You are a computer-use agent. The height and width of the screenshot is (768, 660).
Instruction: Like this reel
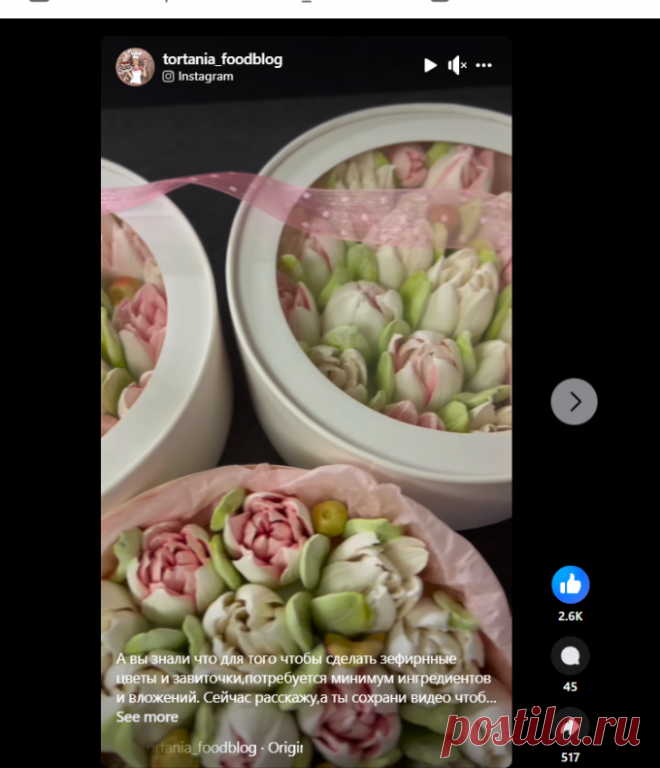[x=570, y=585]
